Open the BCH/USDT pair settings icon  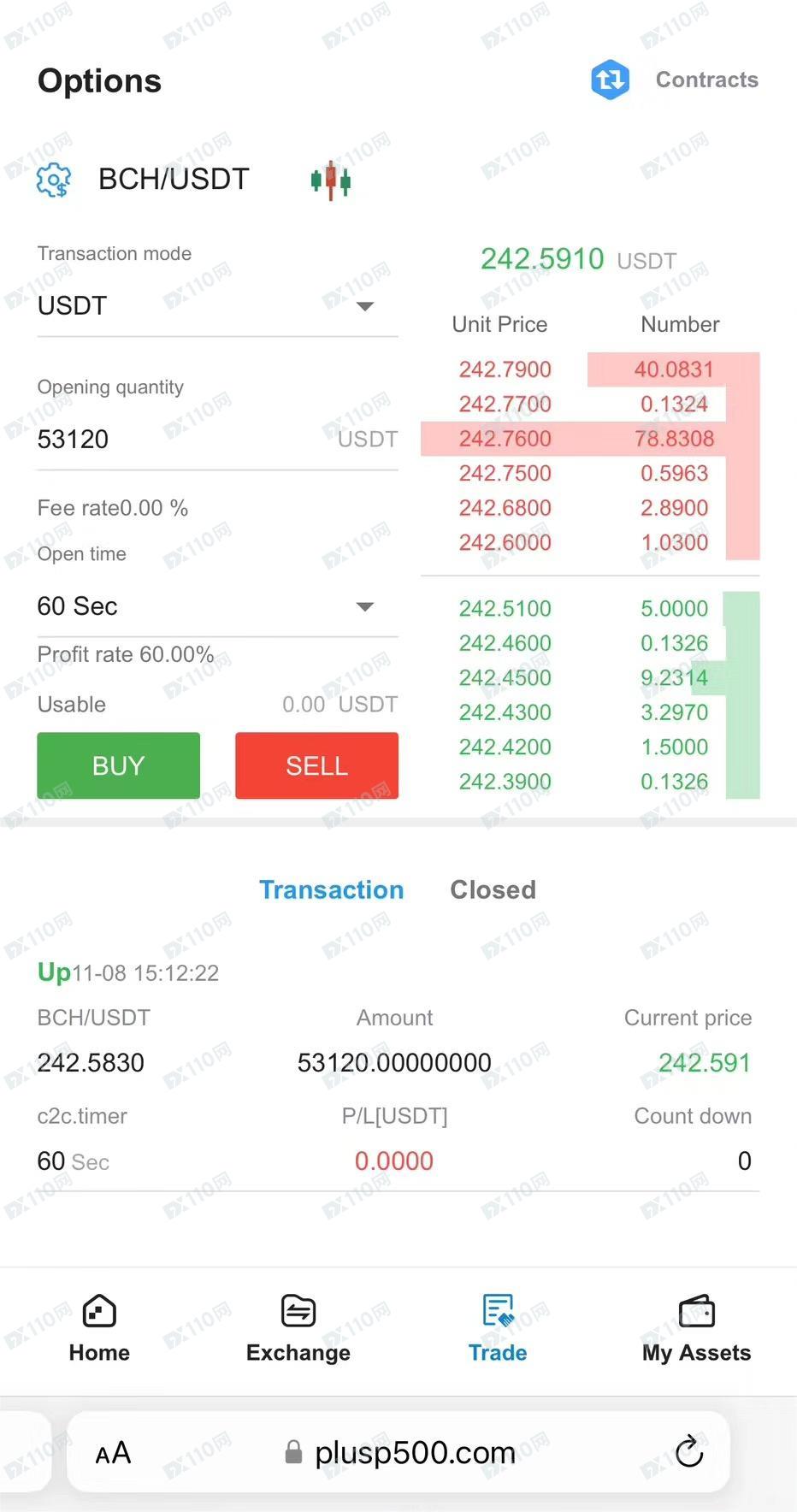point(54,180)
